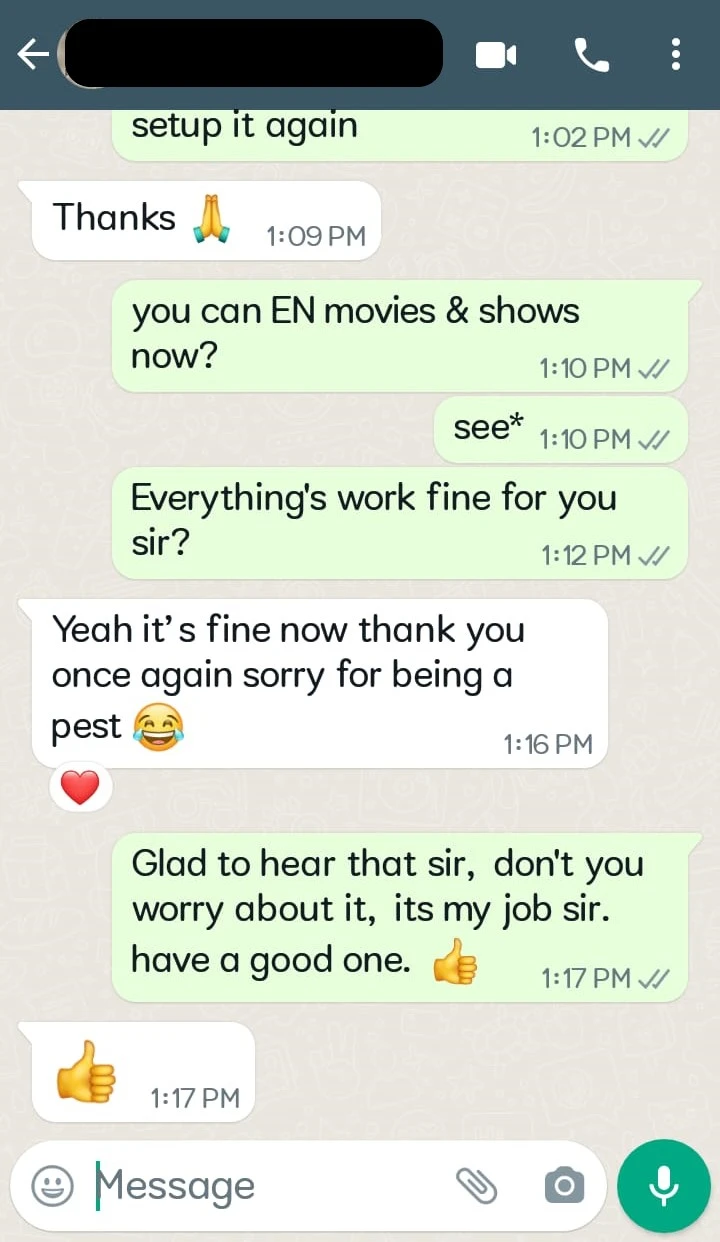Attach a file with the paperclip

(x=477, y=1186)
